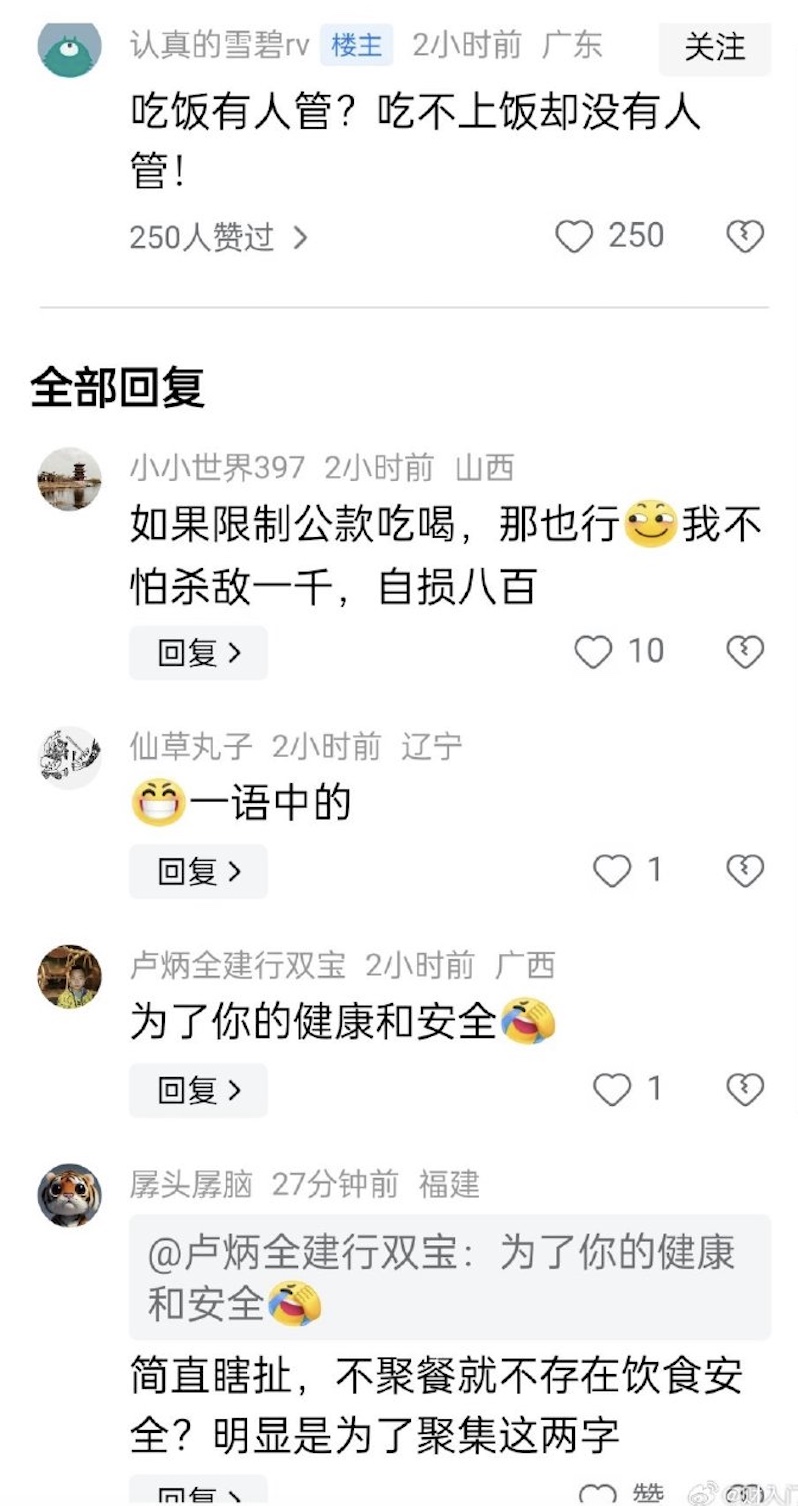Open 小小世界397's profile avatar

[x=70, y=479]
